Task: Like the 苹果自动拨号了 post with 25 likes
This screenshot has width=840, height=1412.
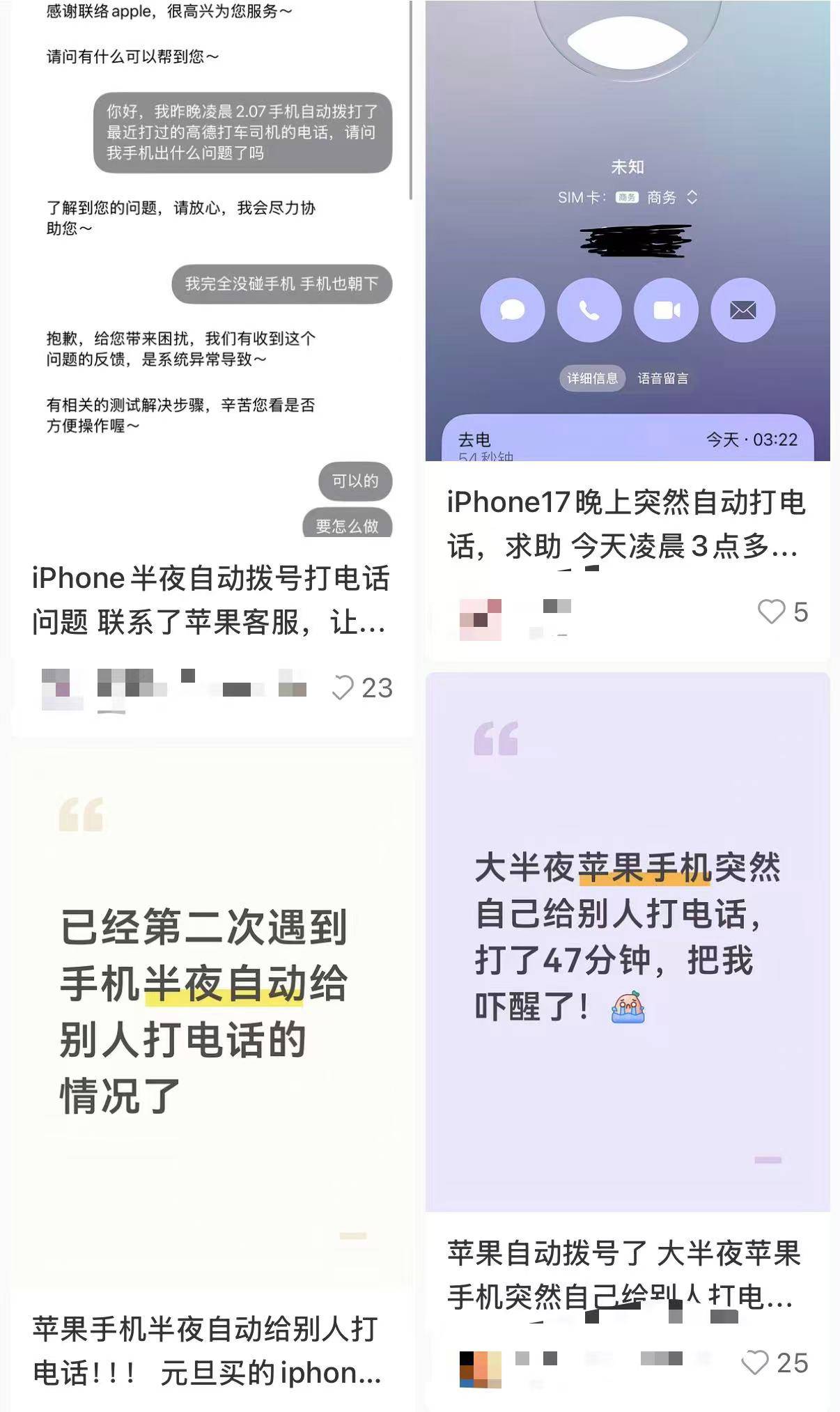Action: coord(755,1363)
